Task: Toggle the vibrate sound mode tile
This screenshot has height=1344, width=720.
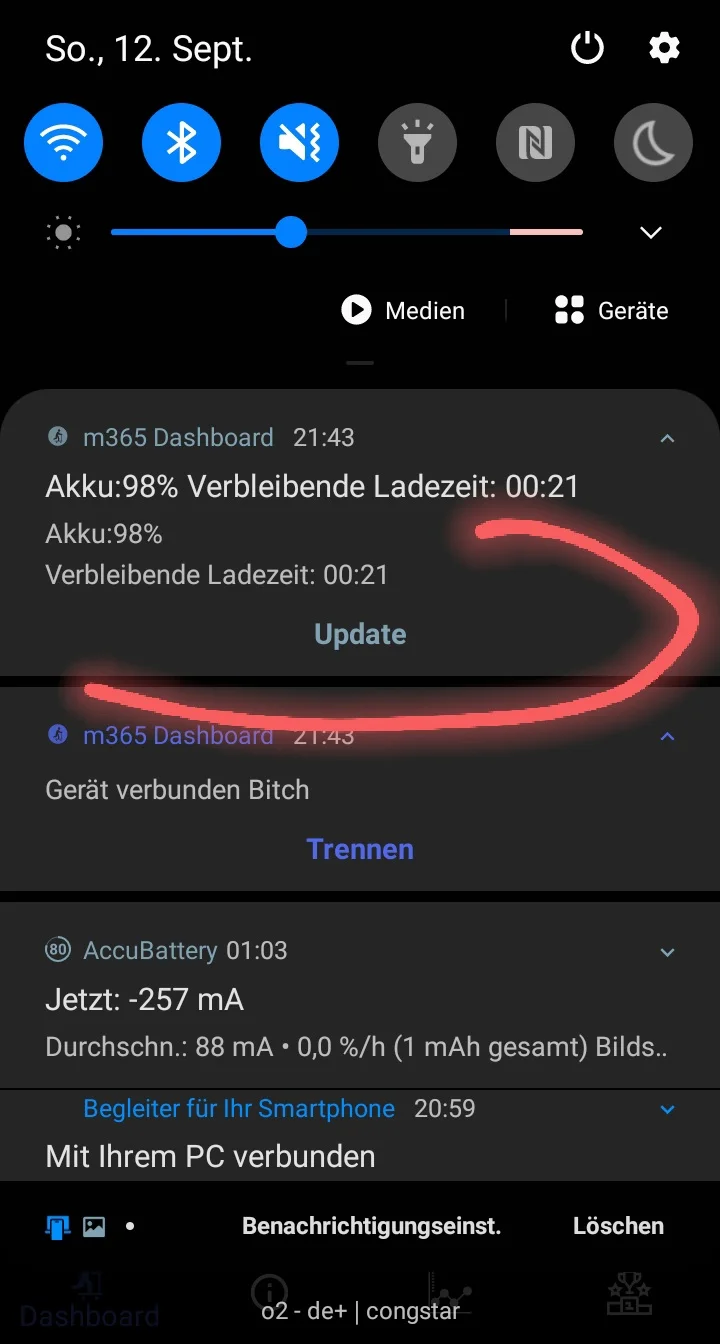Action: click(x=299, y=142)
